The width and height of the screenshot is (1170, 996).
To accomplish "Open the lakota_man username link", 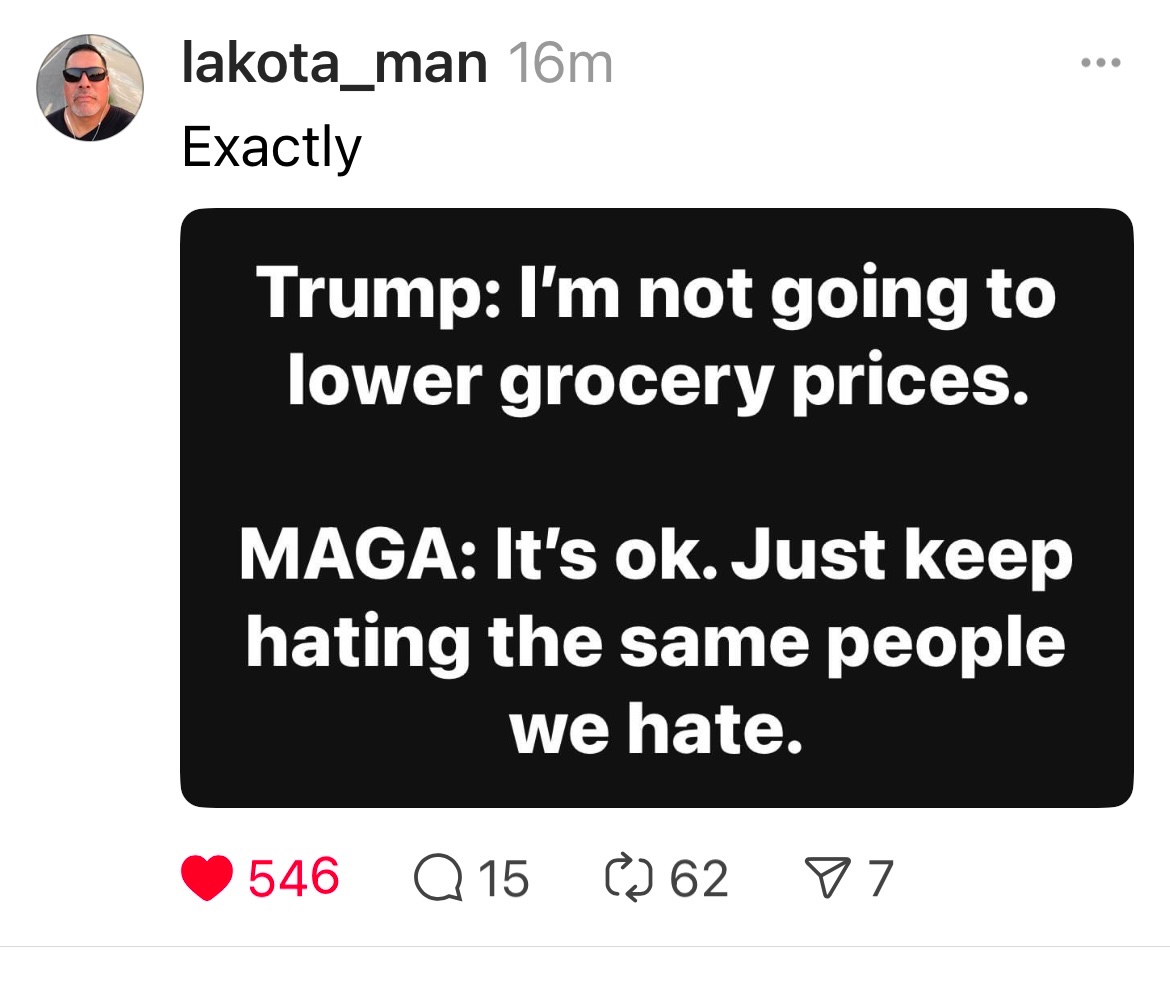I will tap(334, 64).
